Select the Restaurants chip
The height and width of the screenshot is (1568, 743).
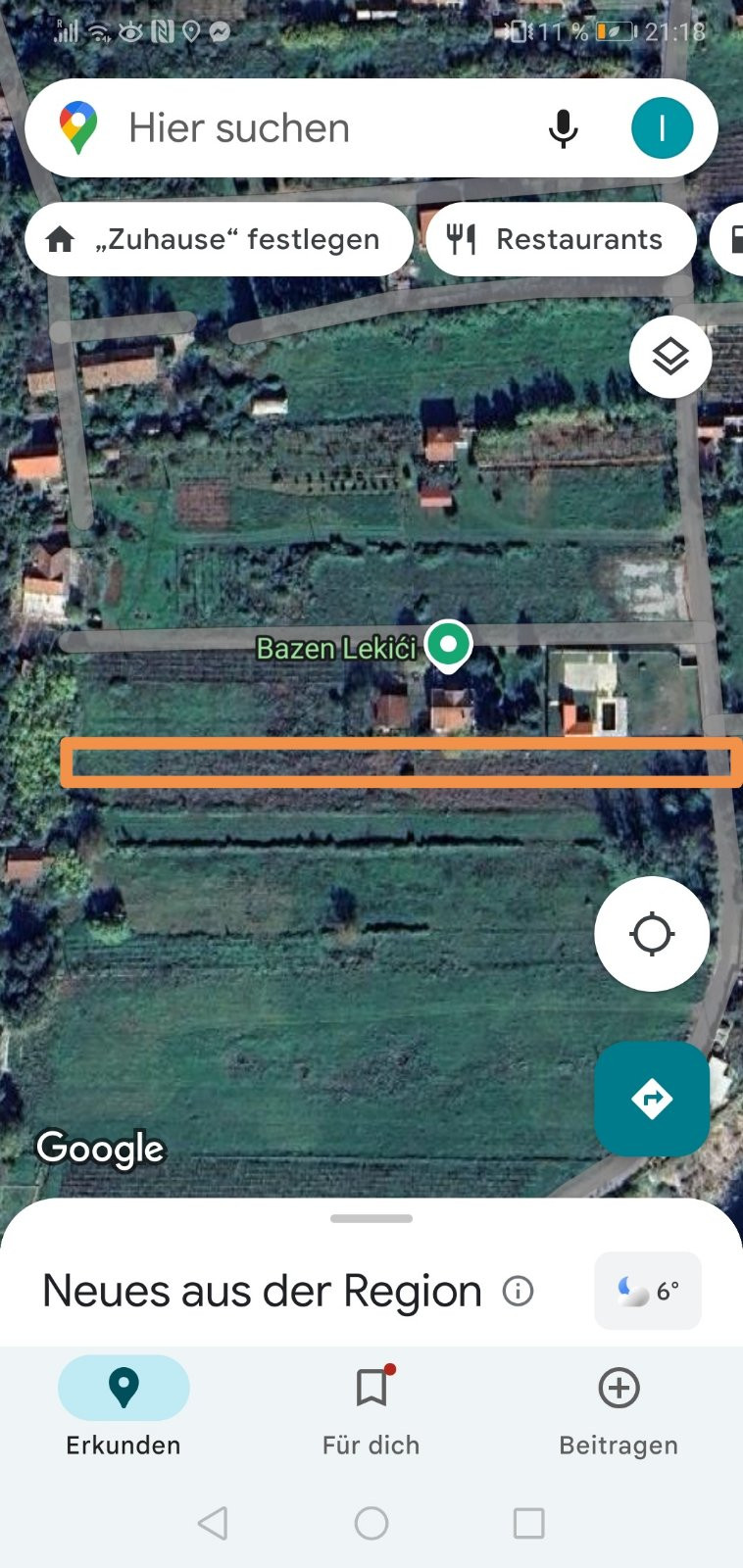click(561, 239)
